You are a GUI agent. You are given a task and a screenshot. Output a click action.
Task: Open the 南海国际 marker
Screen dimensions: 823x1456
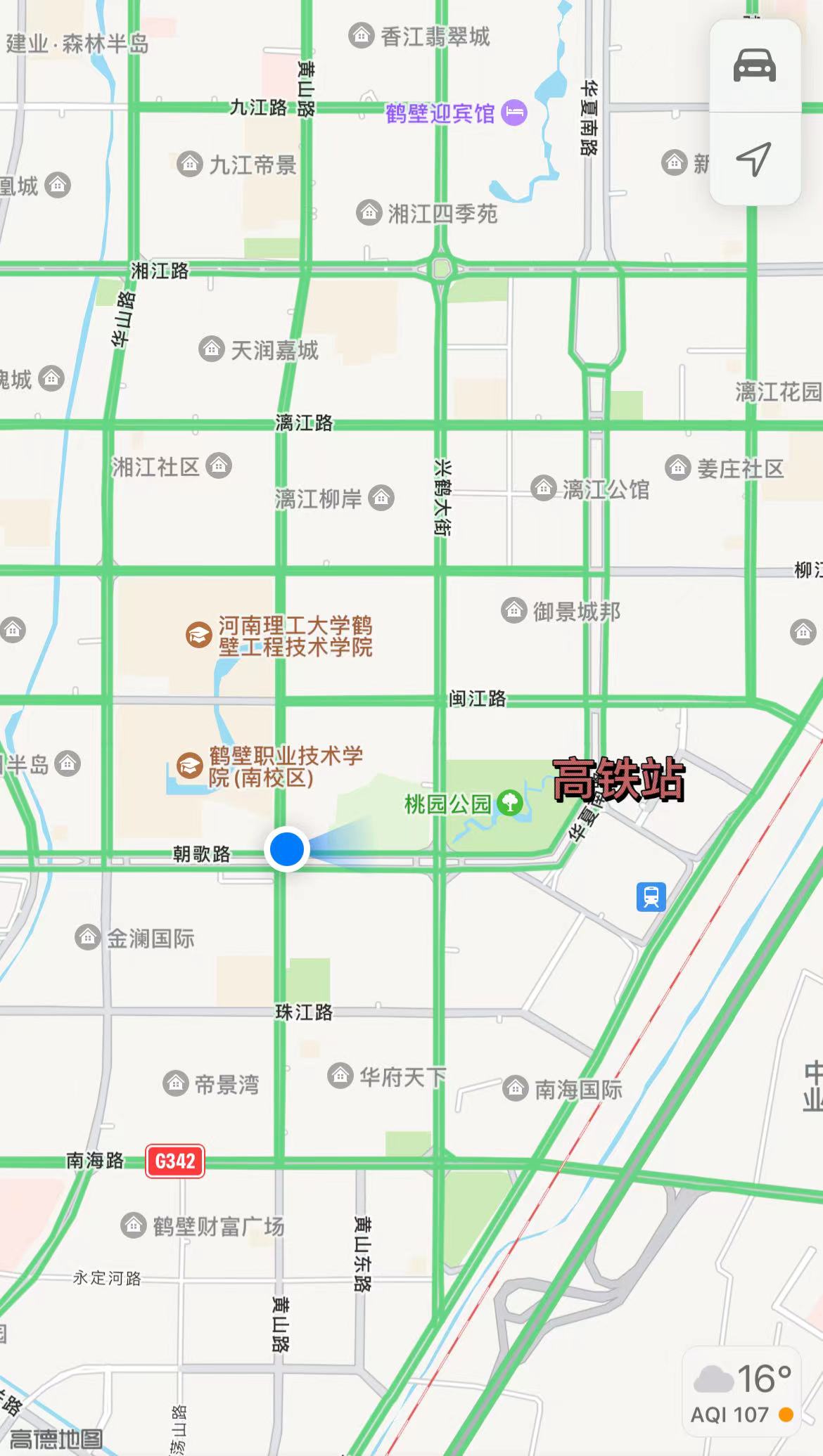(516, 1088)
